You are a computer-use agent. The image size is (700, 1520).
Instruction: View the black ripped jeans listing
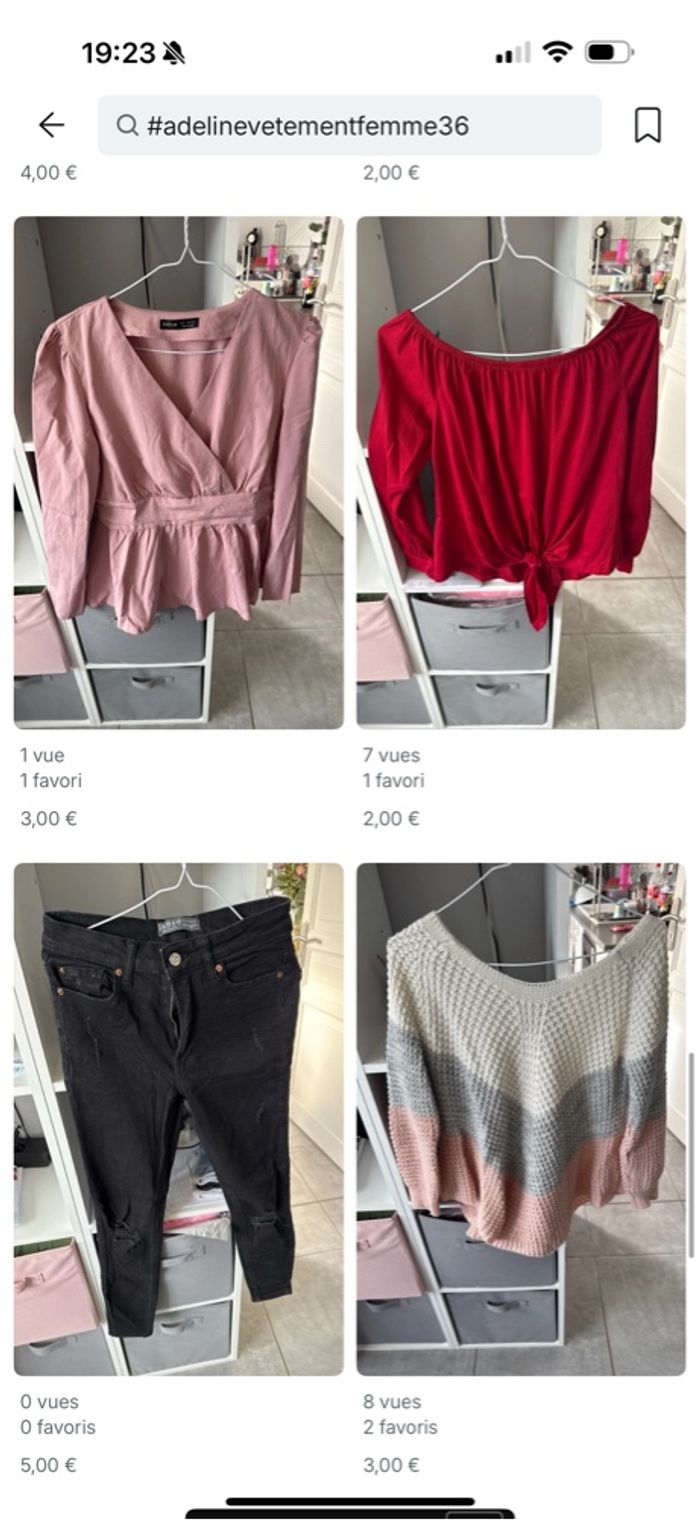(x=178, y=1118)
